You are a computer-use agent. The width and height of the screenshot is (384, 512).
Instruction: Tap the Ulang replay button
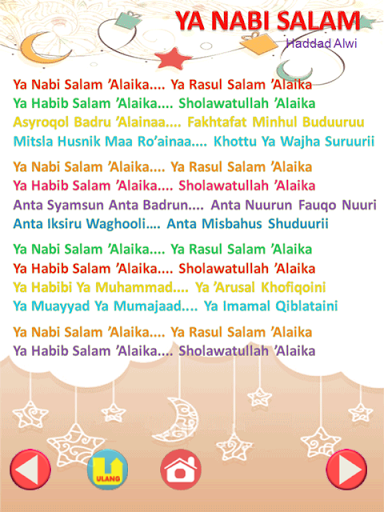(x=107, y=470)
